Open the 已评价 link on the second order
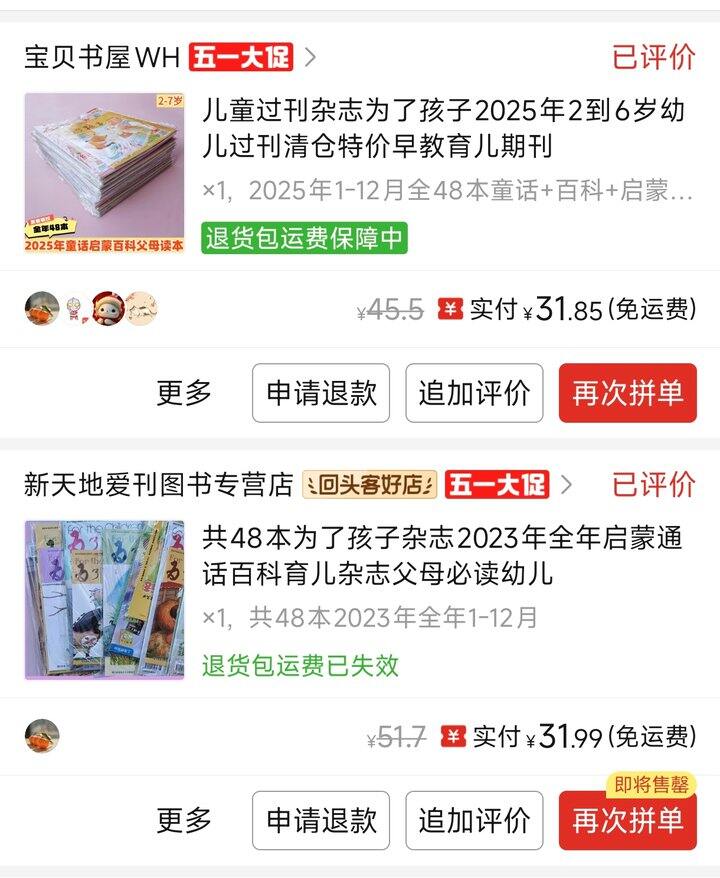This screenshot has height=878, width=720. (657, 482)
